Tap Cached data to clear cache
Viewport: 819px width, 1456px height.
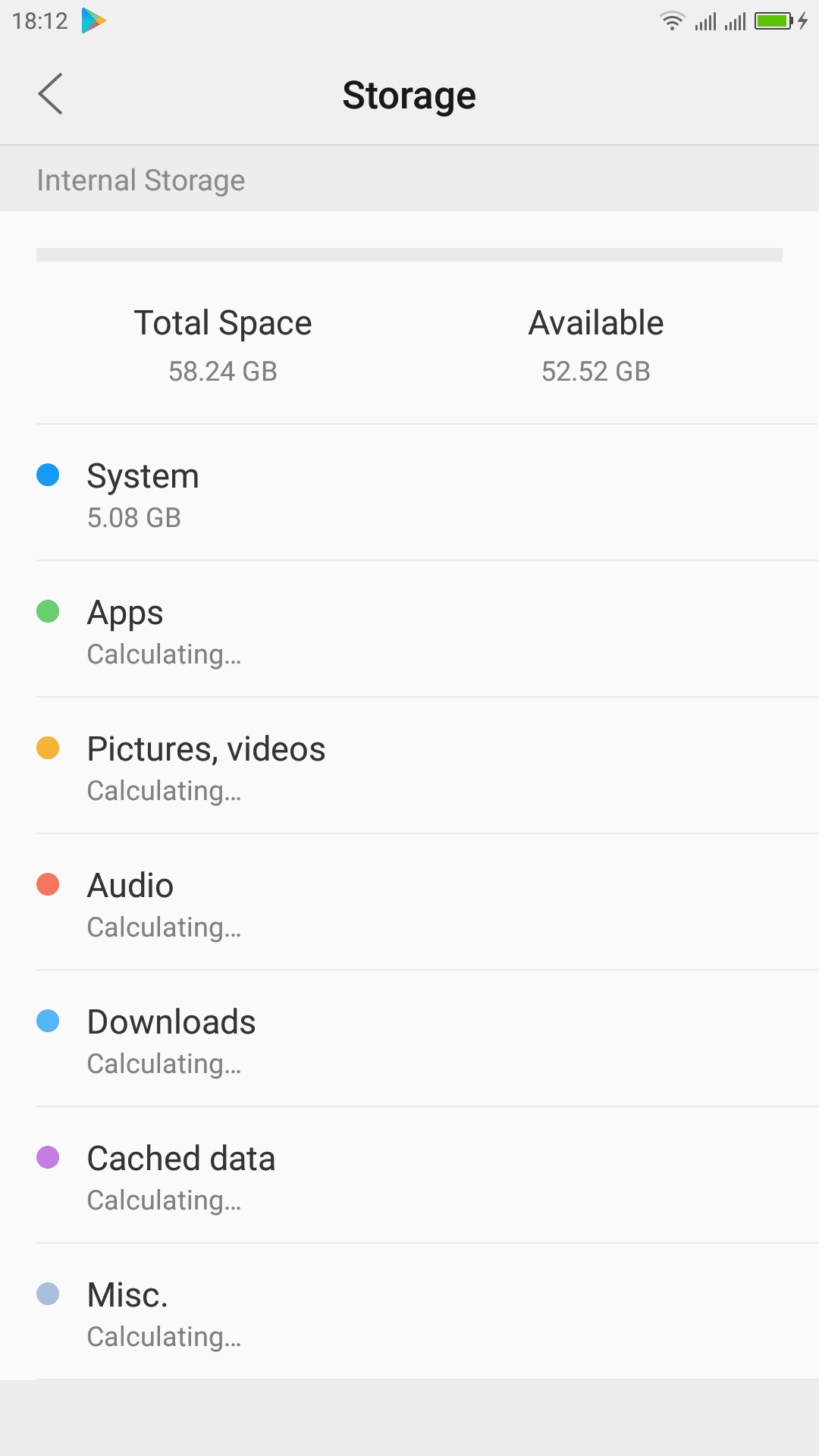tap(409, 1175)
